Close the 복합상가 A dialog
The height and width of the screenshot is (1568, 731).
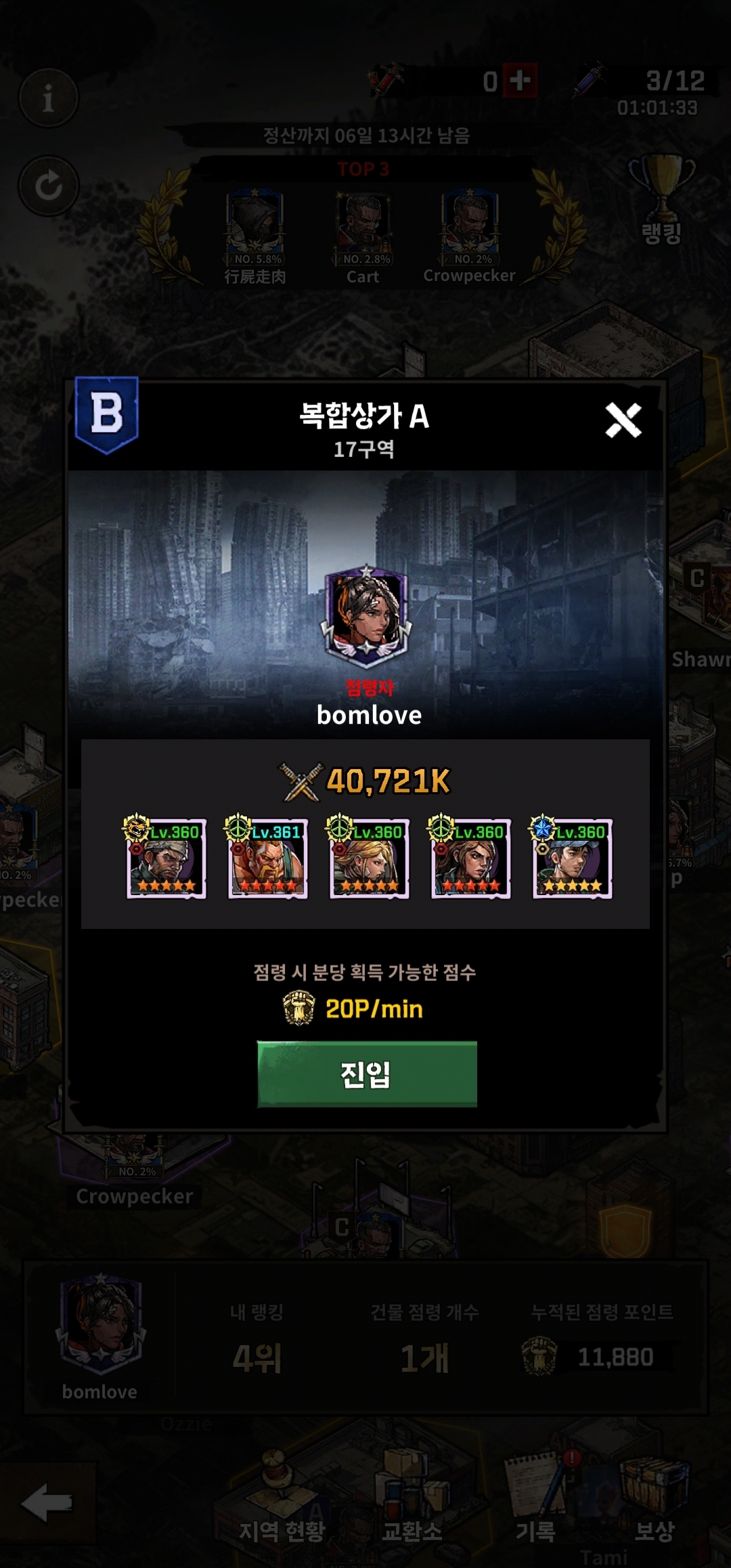click(x=623, y=420)
